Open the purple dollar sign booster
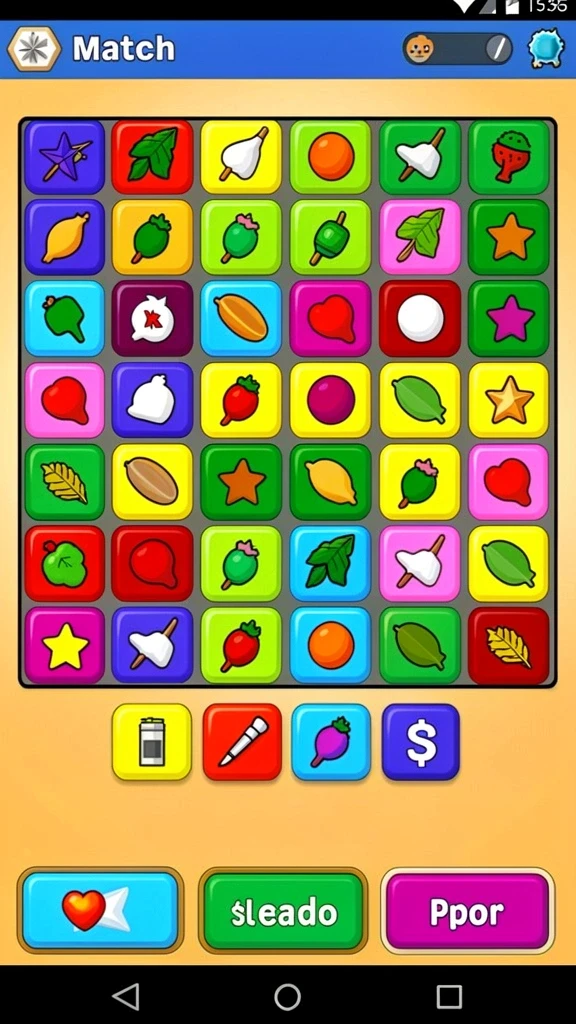 point(421,742)
